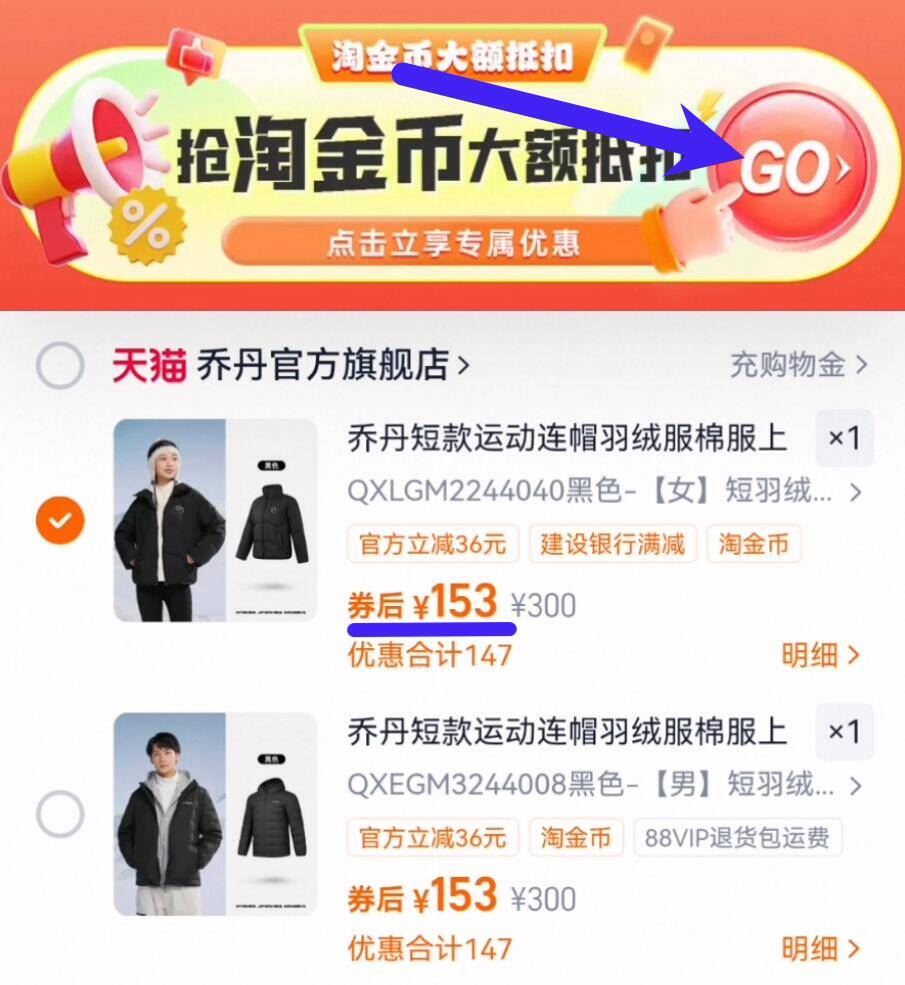The height and width of the screenshot is (985, 905).
Task: View 明细 discount details for women's jacket
Action: (x=820, y=656)
